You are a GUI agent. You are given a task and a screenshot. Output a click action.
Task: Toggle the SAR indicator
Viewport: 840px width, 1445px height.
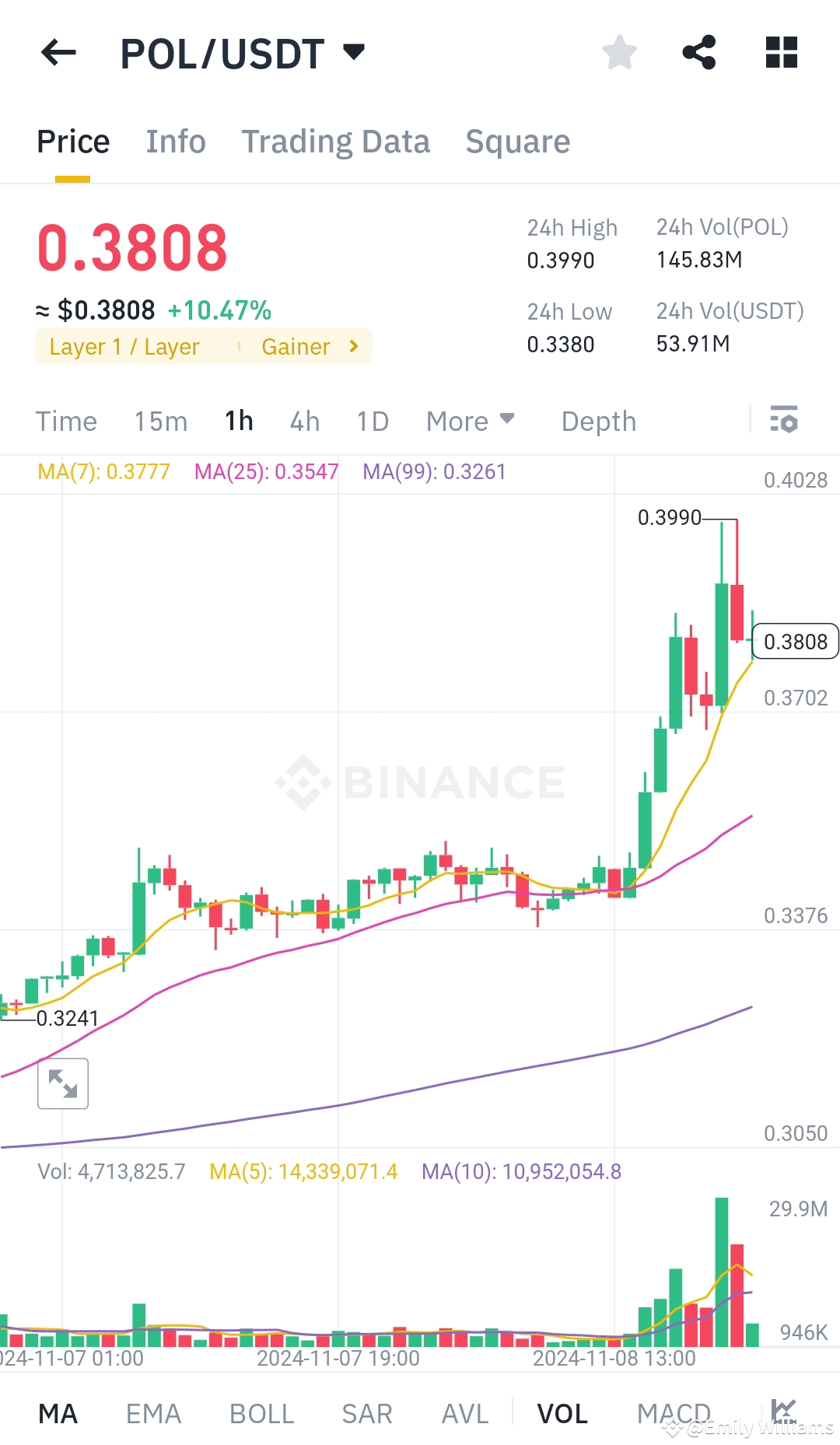pyautogui.click(x=366, y=1412)
